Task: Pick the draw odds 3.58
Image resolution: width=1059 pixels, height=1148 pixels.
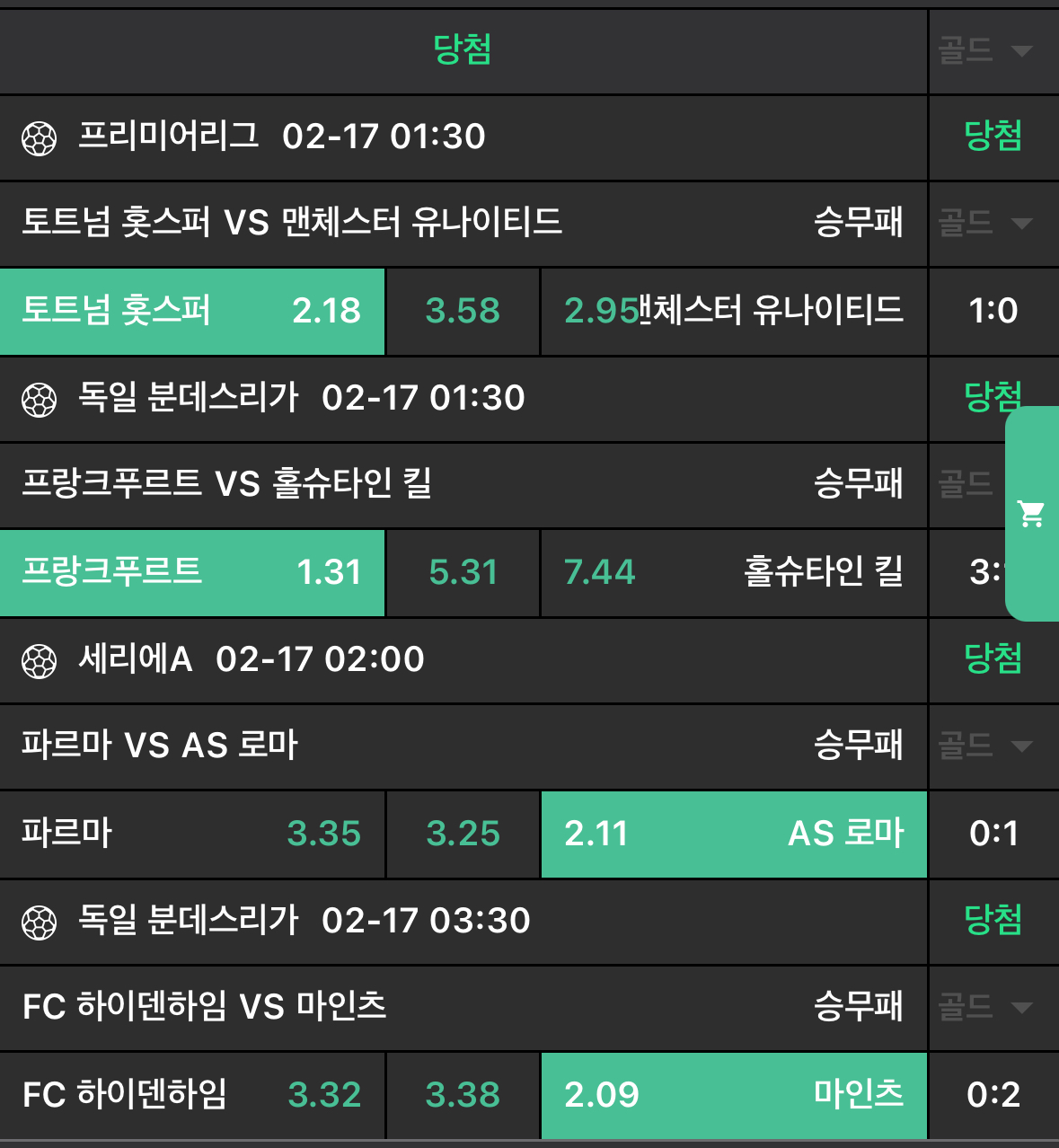Action: [x=463, y=311]
